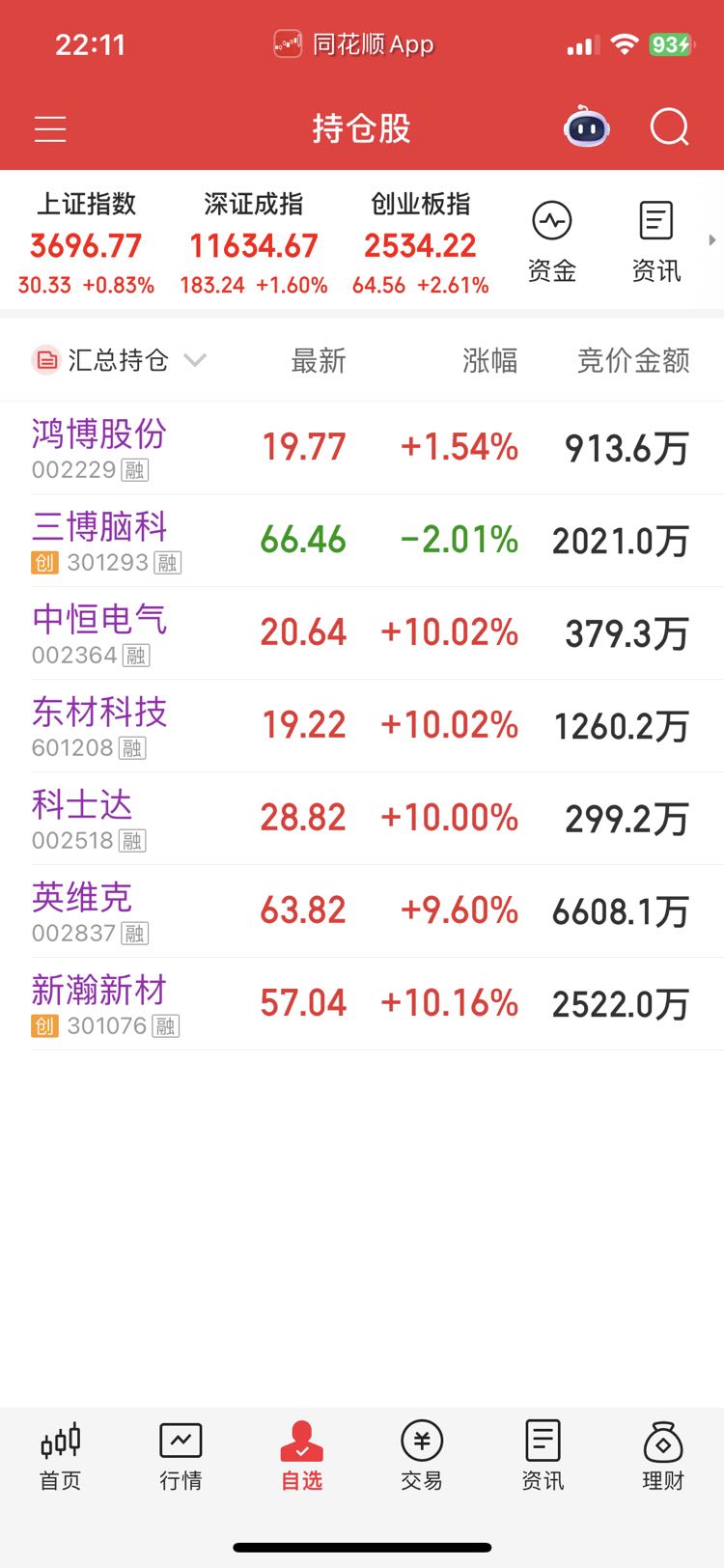
Task: Open the 鸿博股份 stock row
Action: coord(362,448)
